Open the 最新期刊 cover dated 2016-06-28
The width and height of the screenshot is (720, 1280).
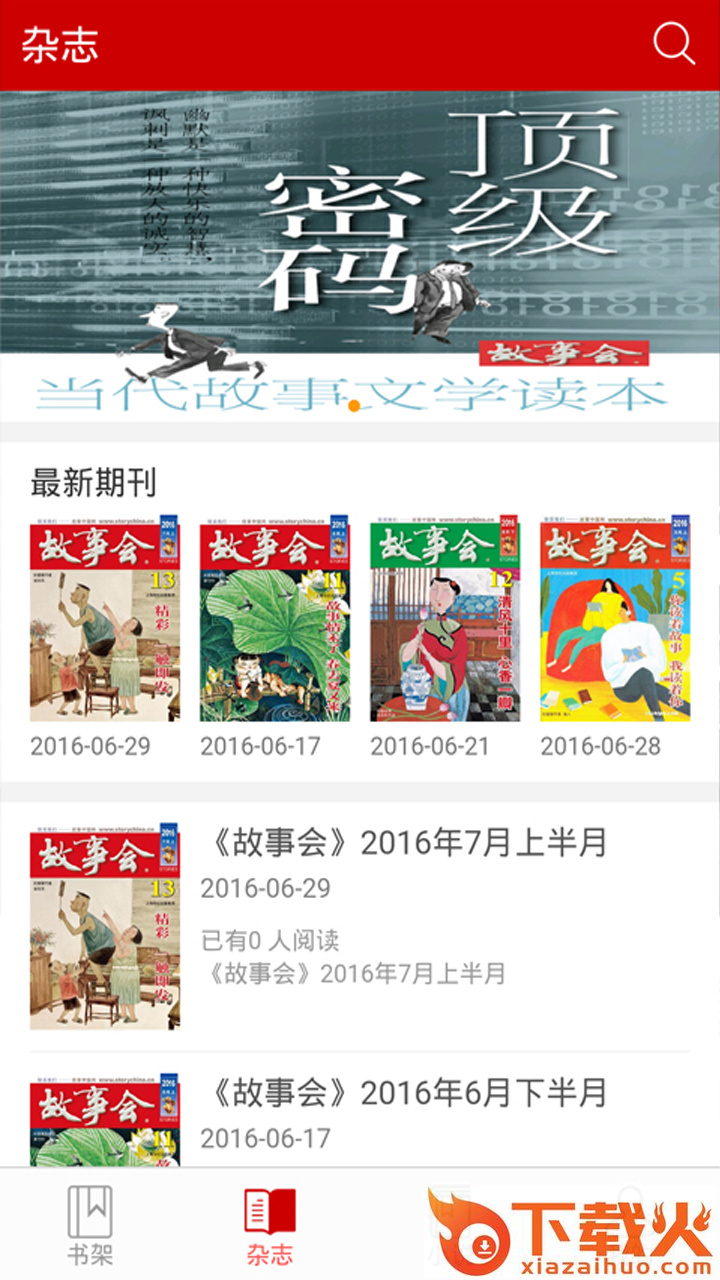pyautogui.click(x=615, y=620)
